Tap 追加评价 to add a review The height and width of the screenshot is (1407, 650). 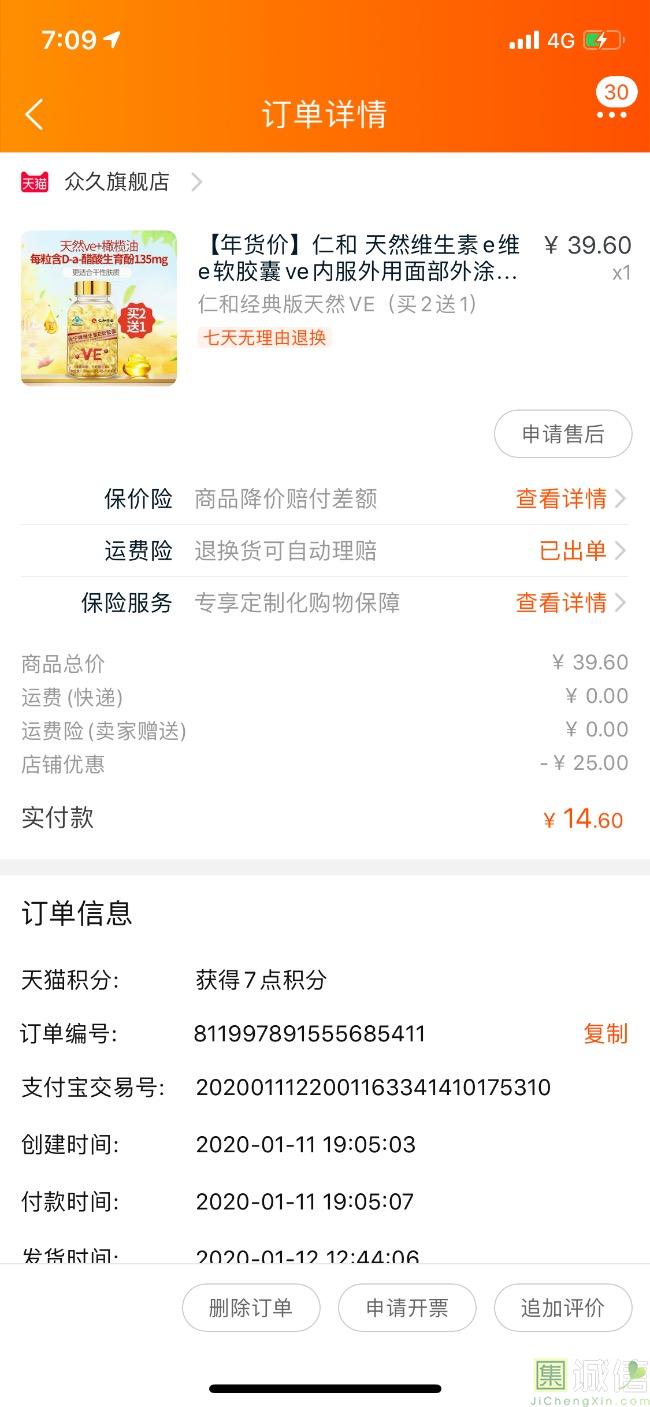(x=562, y=1308)
